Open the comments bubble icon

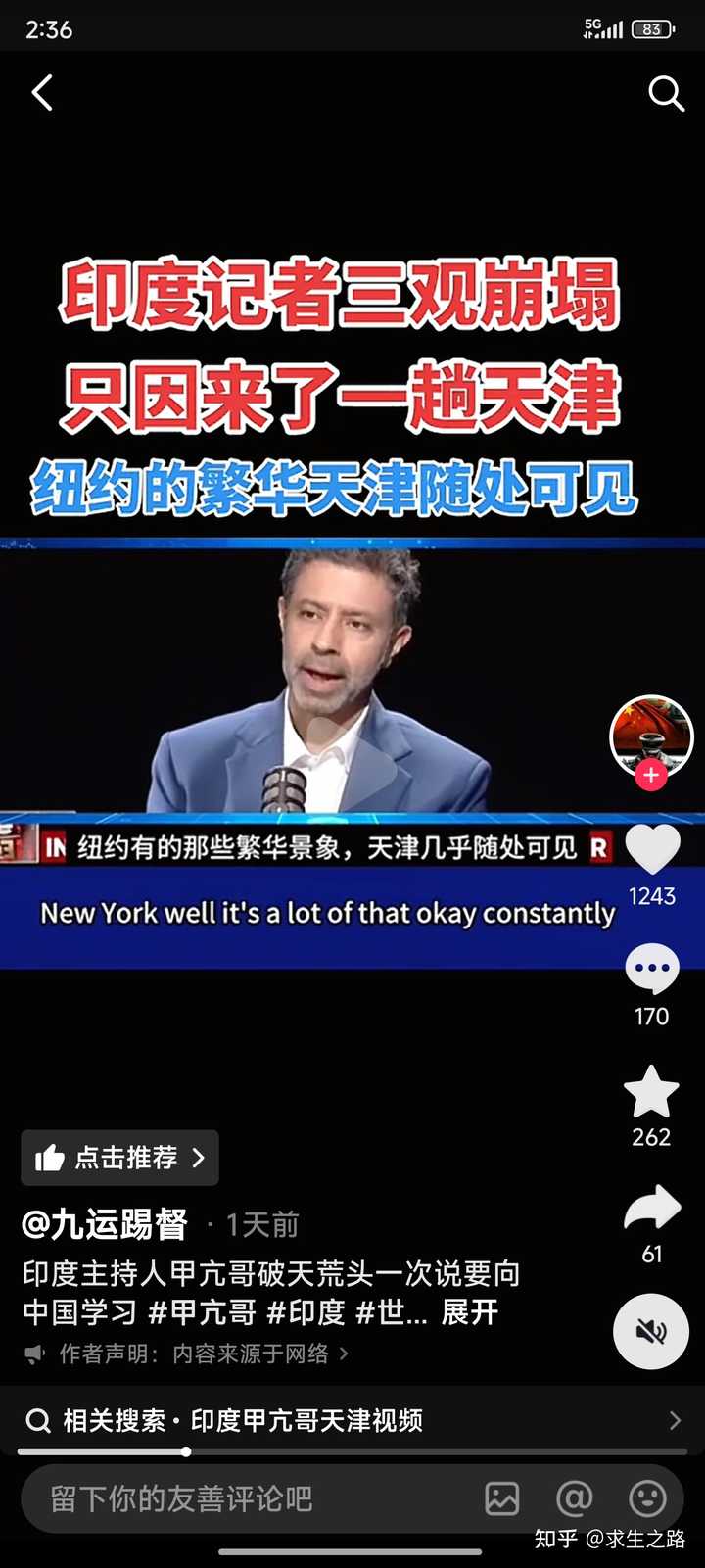(652, 970)
